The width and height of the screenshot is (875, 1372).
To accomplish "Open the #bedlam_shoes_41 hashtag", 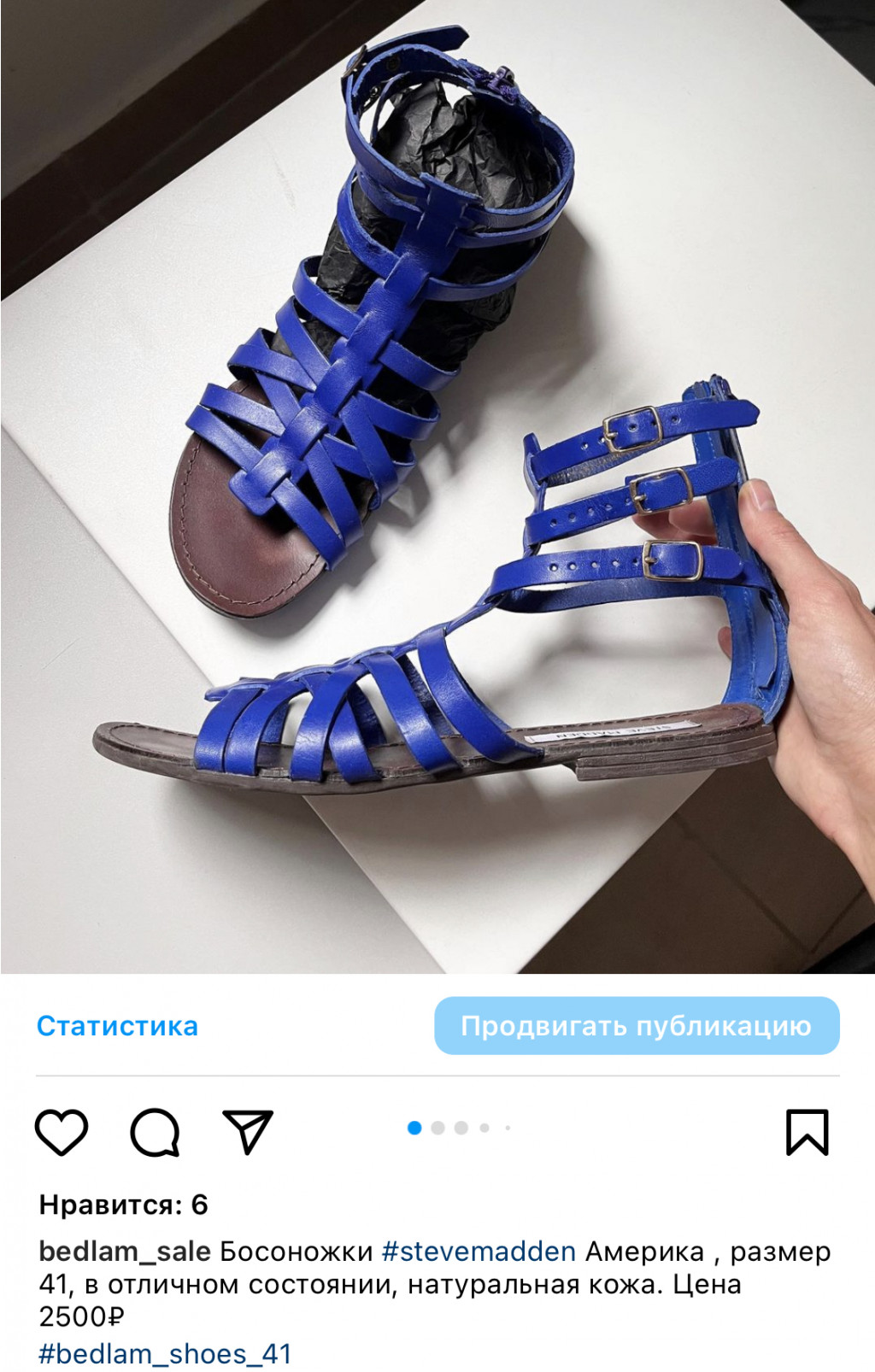I will (x=166, y=1354).
